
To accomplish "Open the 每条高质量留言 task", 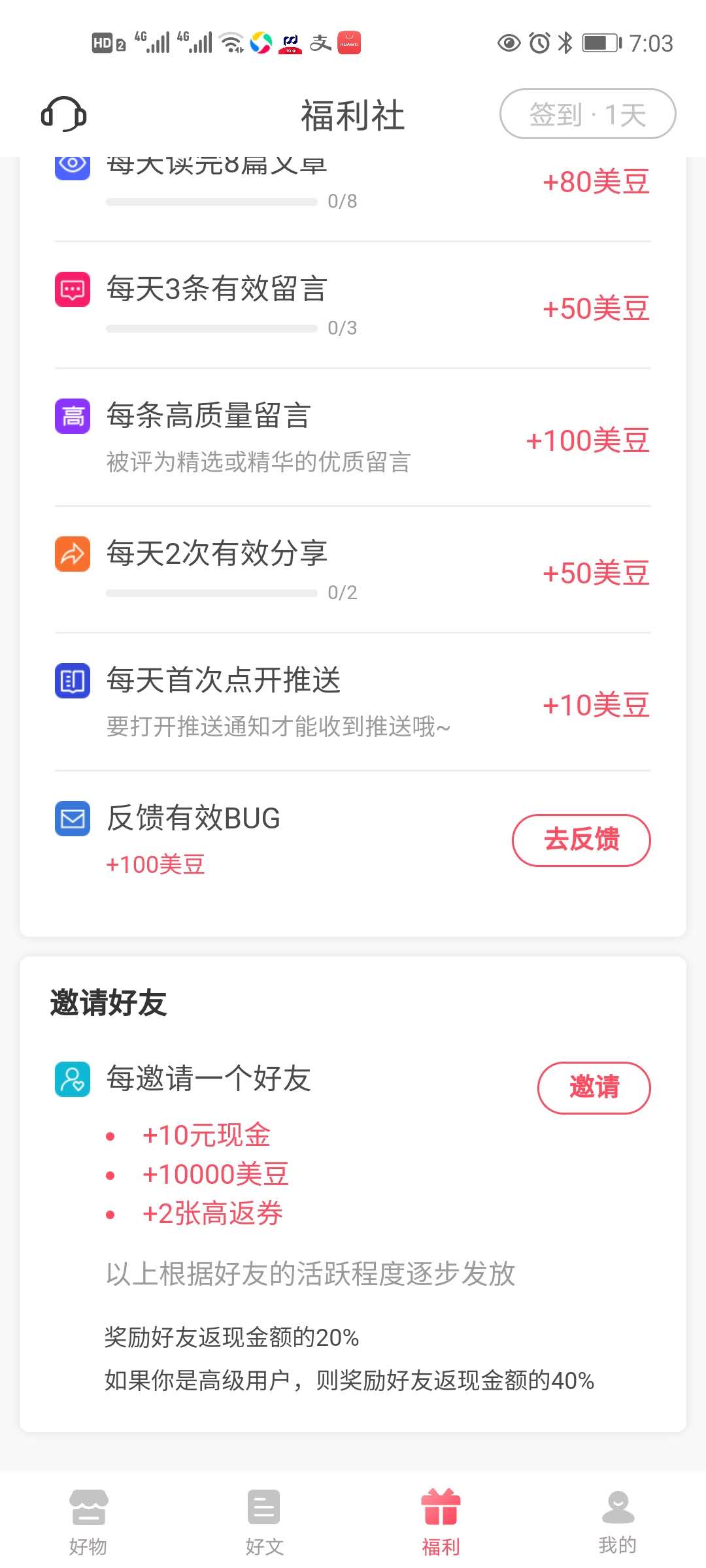I will (353, 438).
